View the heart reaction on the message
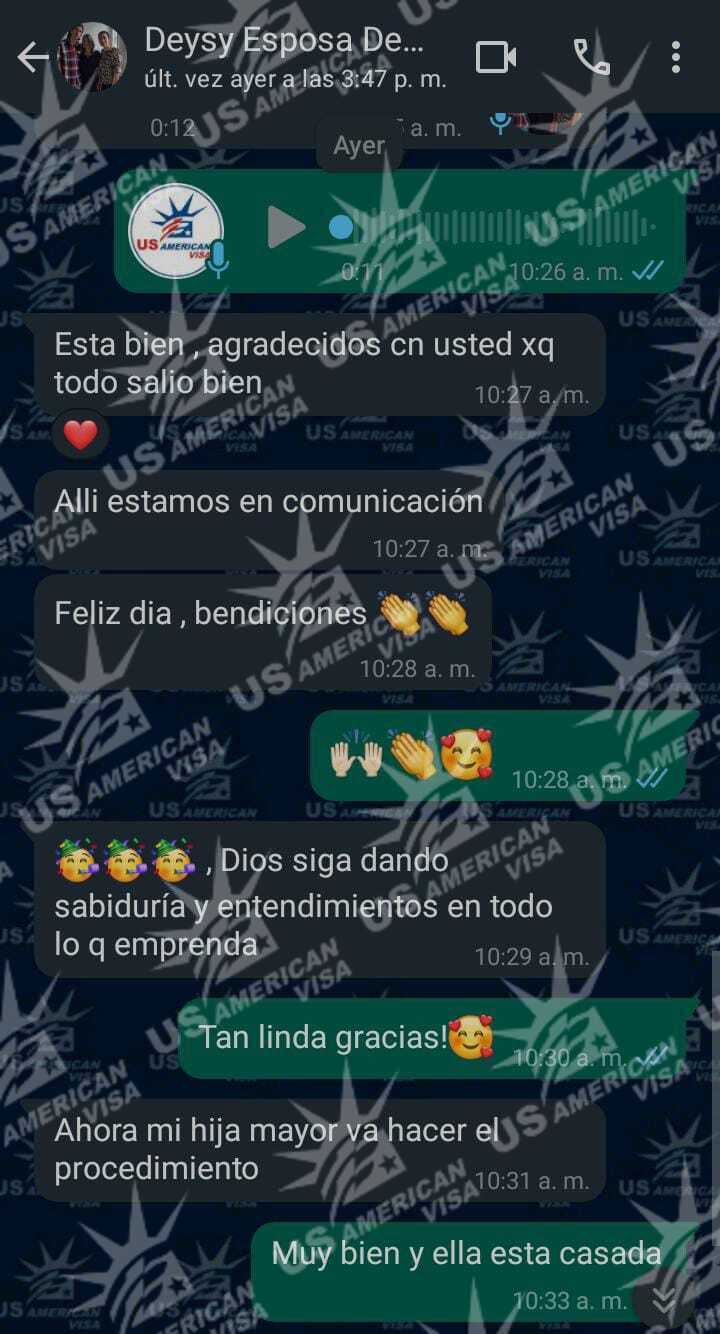Viewport: 720px width, 1334px height. point(81,435)
